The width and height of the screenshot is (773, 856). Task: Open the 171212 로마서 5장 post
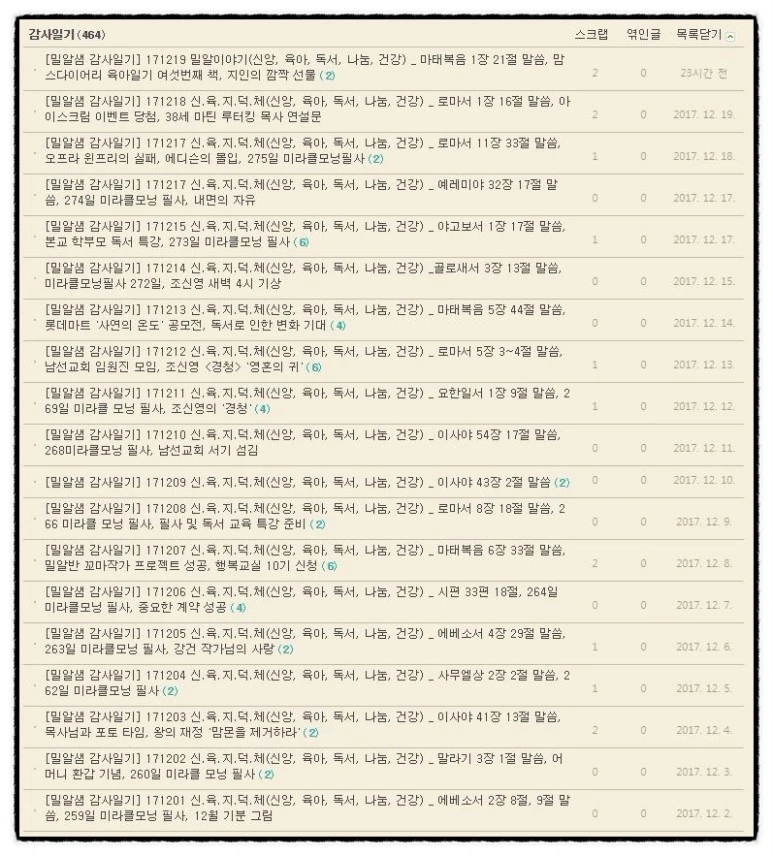[x=304, y=359]
